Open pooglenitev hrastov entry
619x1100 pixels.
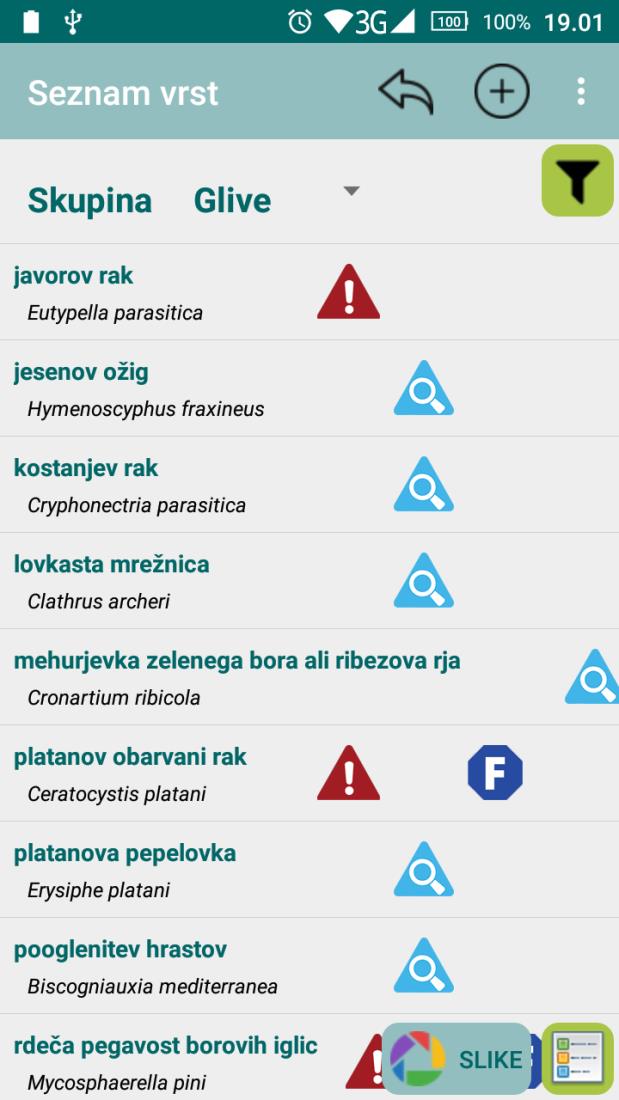pos(310,965)
